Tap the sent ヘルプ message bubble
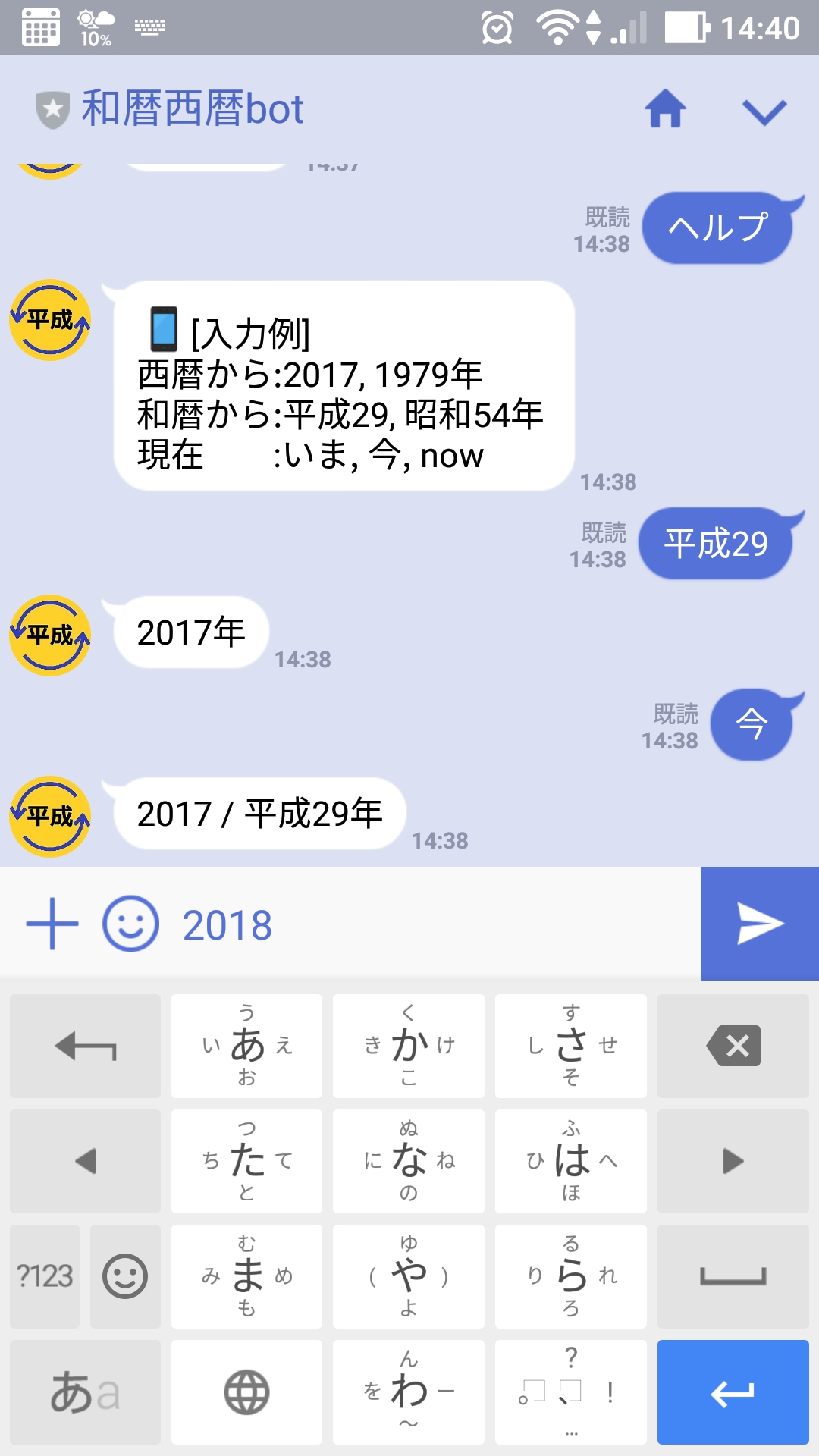 717,225
